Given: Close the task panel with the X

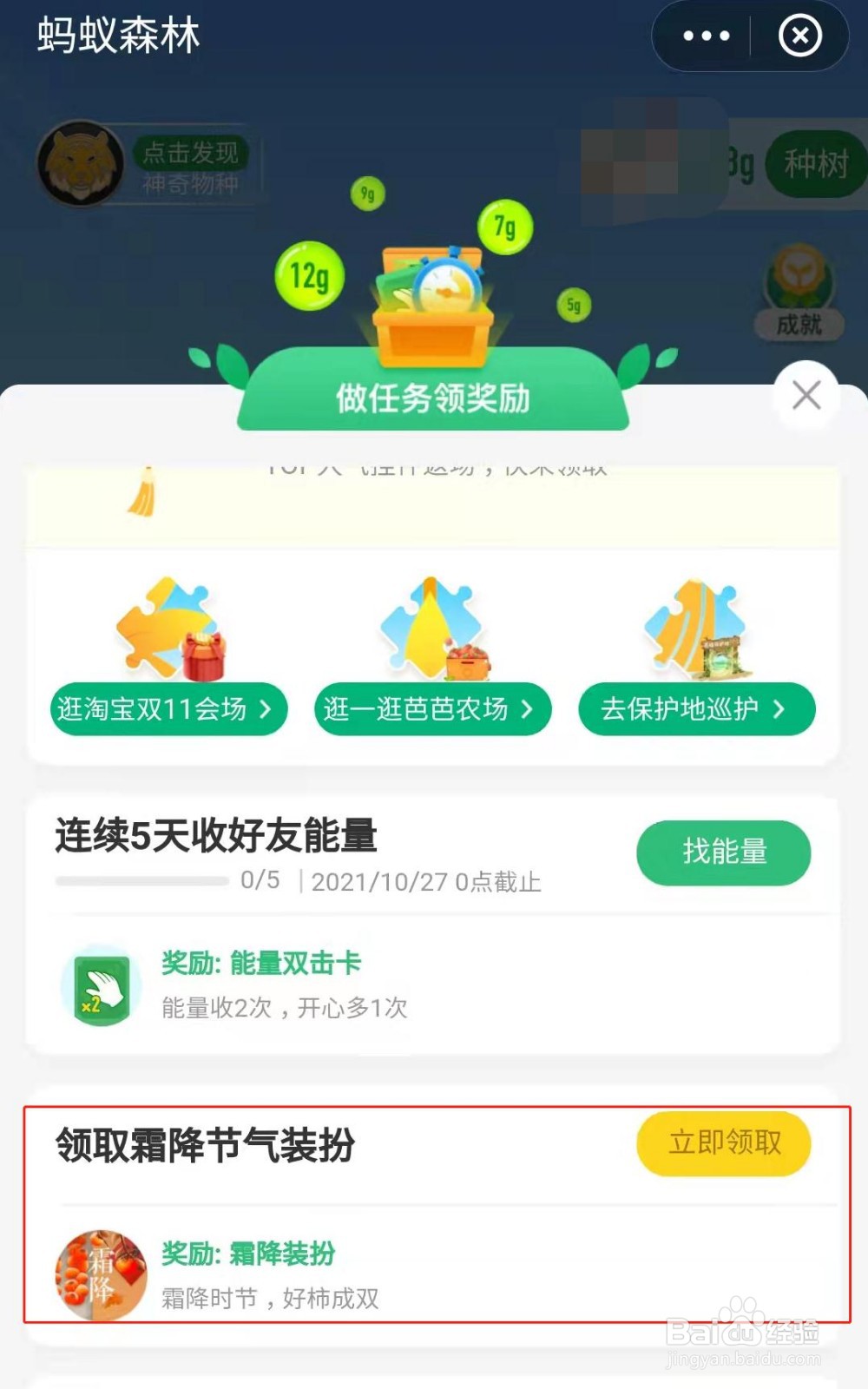Looking at the screenshot, I should 806,395.
